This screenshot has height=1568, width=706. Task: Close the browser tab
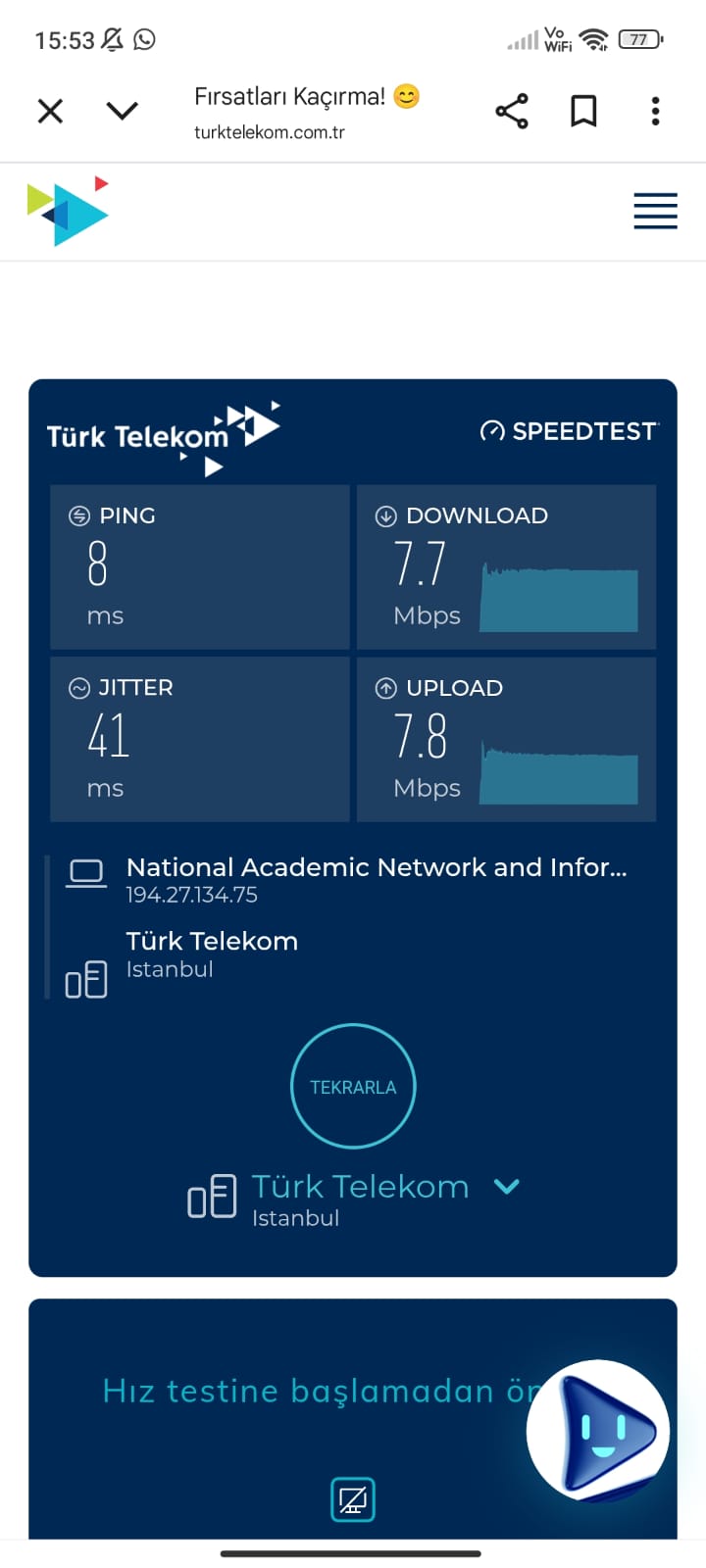50,111
